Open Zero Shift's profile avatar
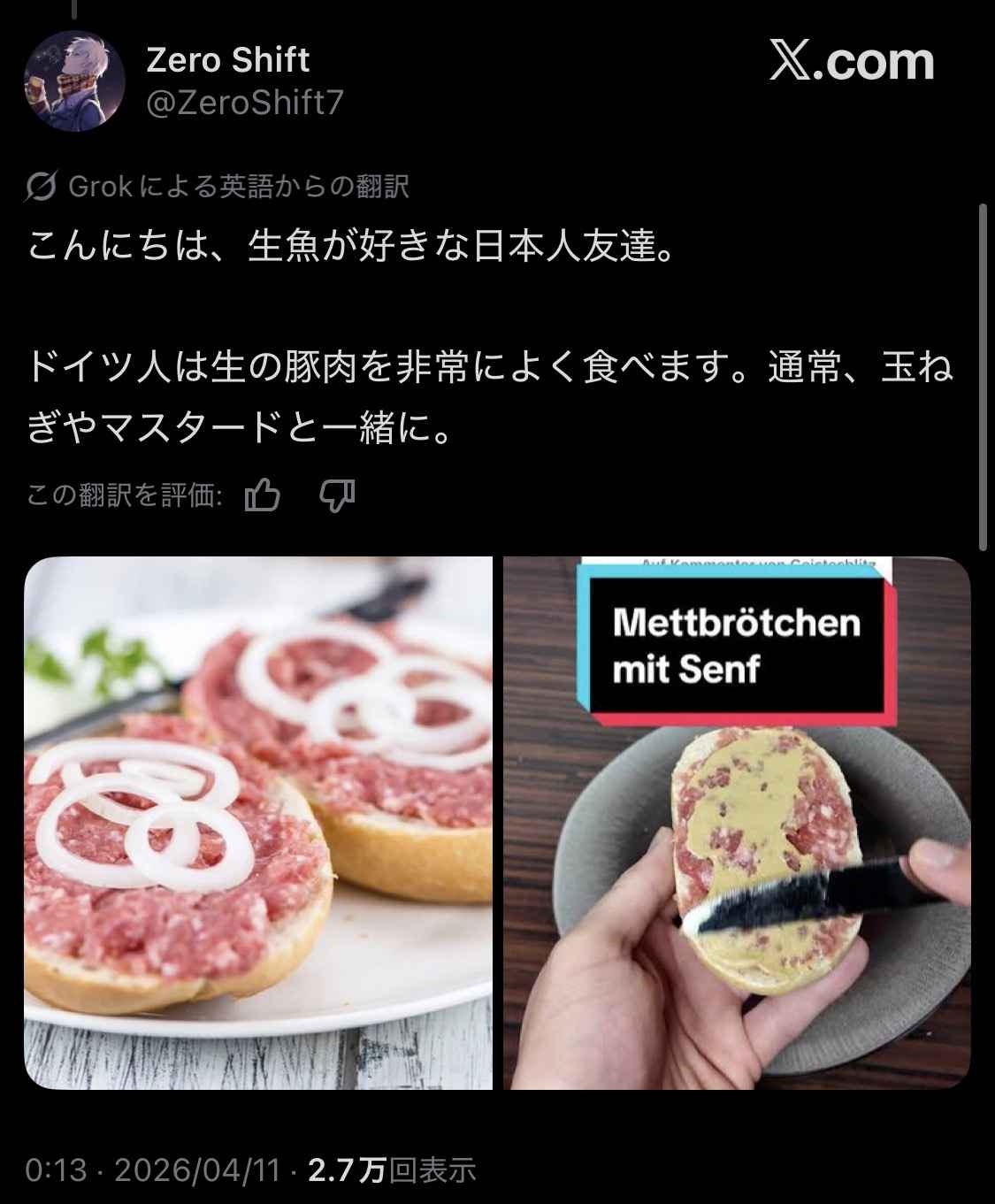 [x=73, y=86]
